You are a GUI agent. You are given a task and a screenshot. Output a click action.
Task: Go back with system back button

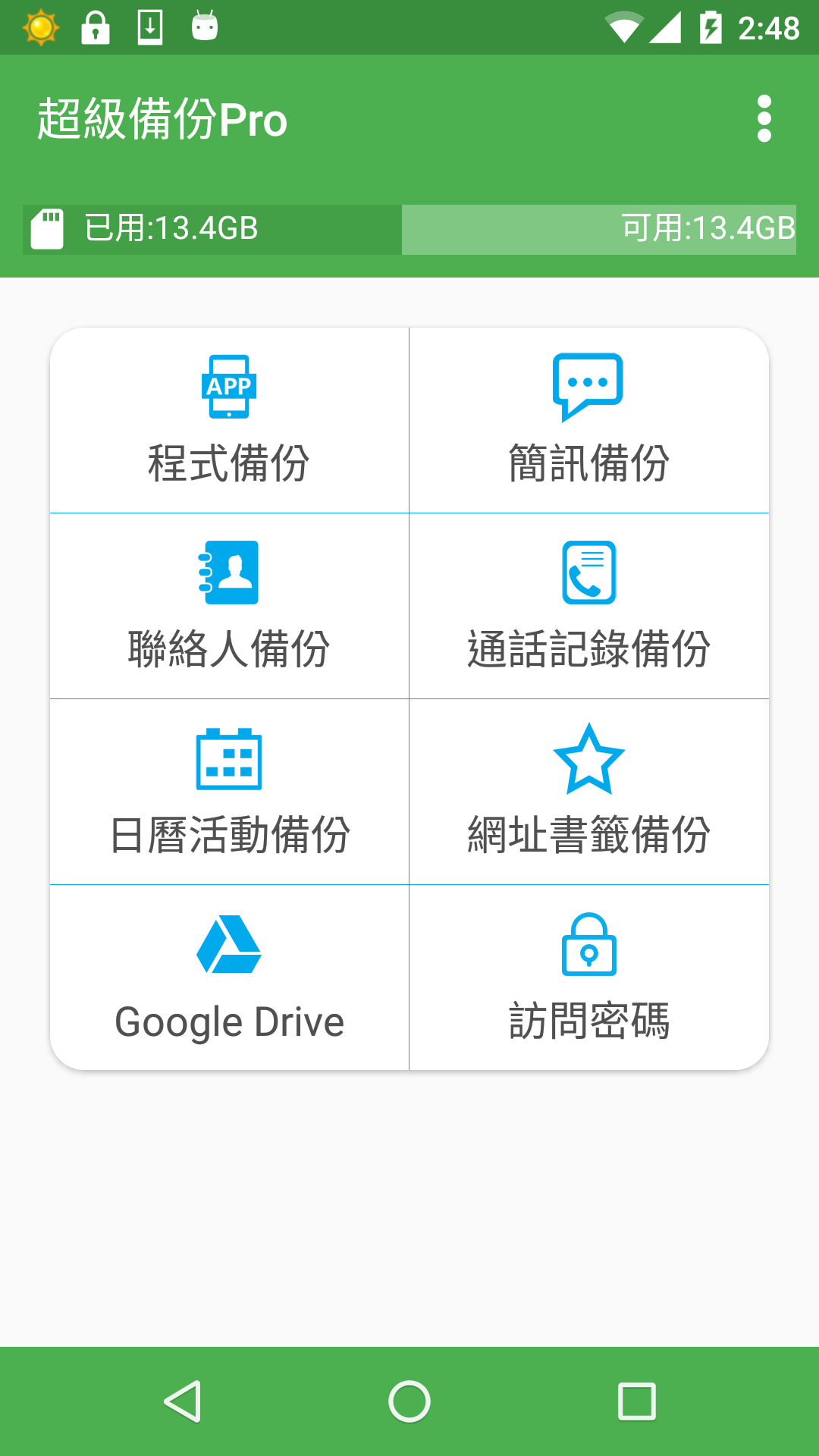[x=182, y=1401]
